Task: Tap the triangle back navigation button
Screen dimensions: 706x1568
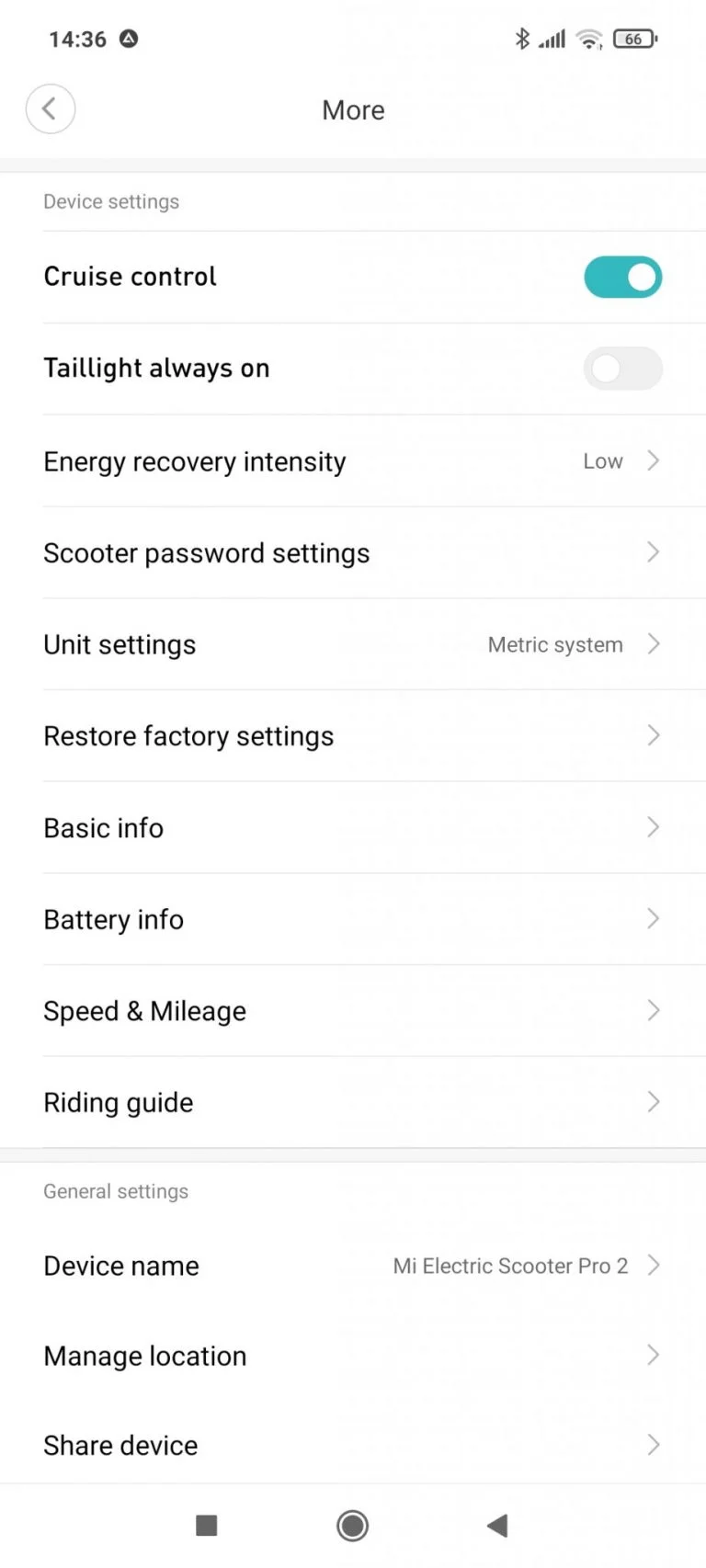Action: 497,1525
